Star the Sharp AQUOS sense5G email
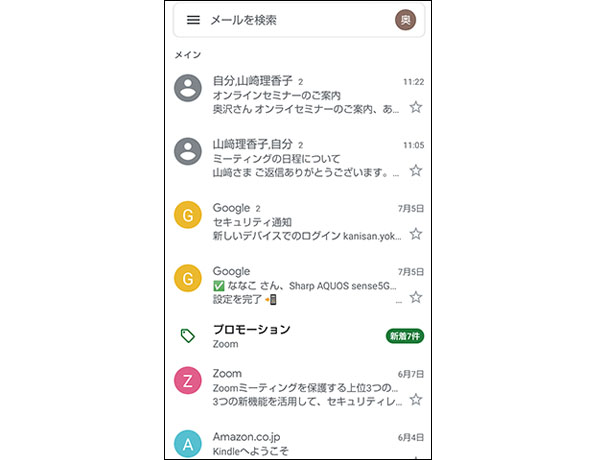600x460 pixels. [x=416, y=297]
